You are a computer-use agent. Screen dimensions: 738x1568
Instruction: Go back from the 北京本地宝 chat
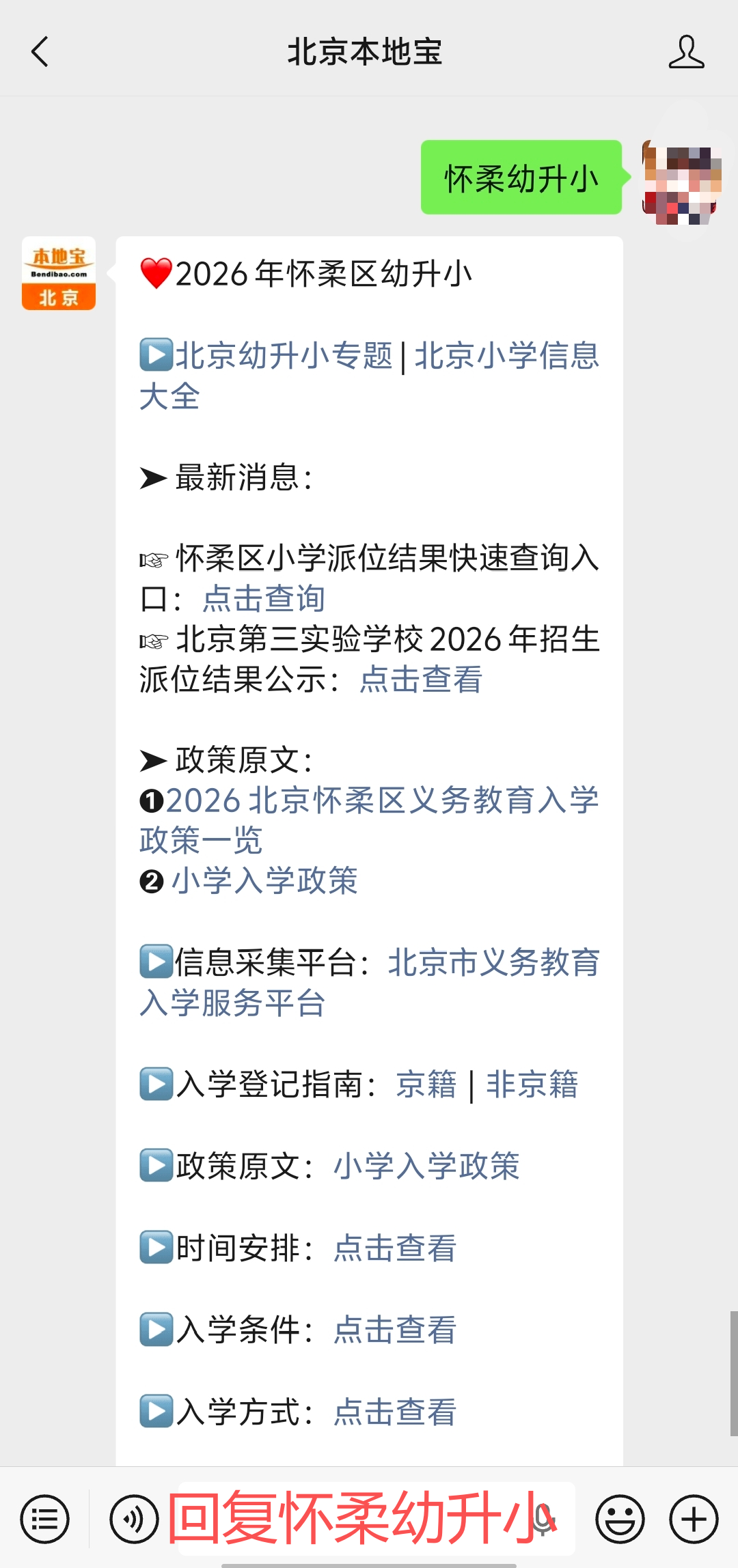40,52
